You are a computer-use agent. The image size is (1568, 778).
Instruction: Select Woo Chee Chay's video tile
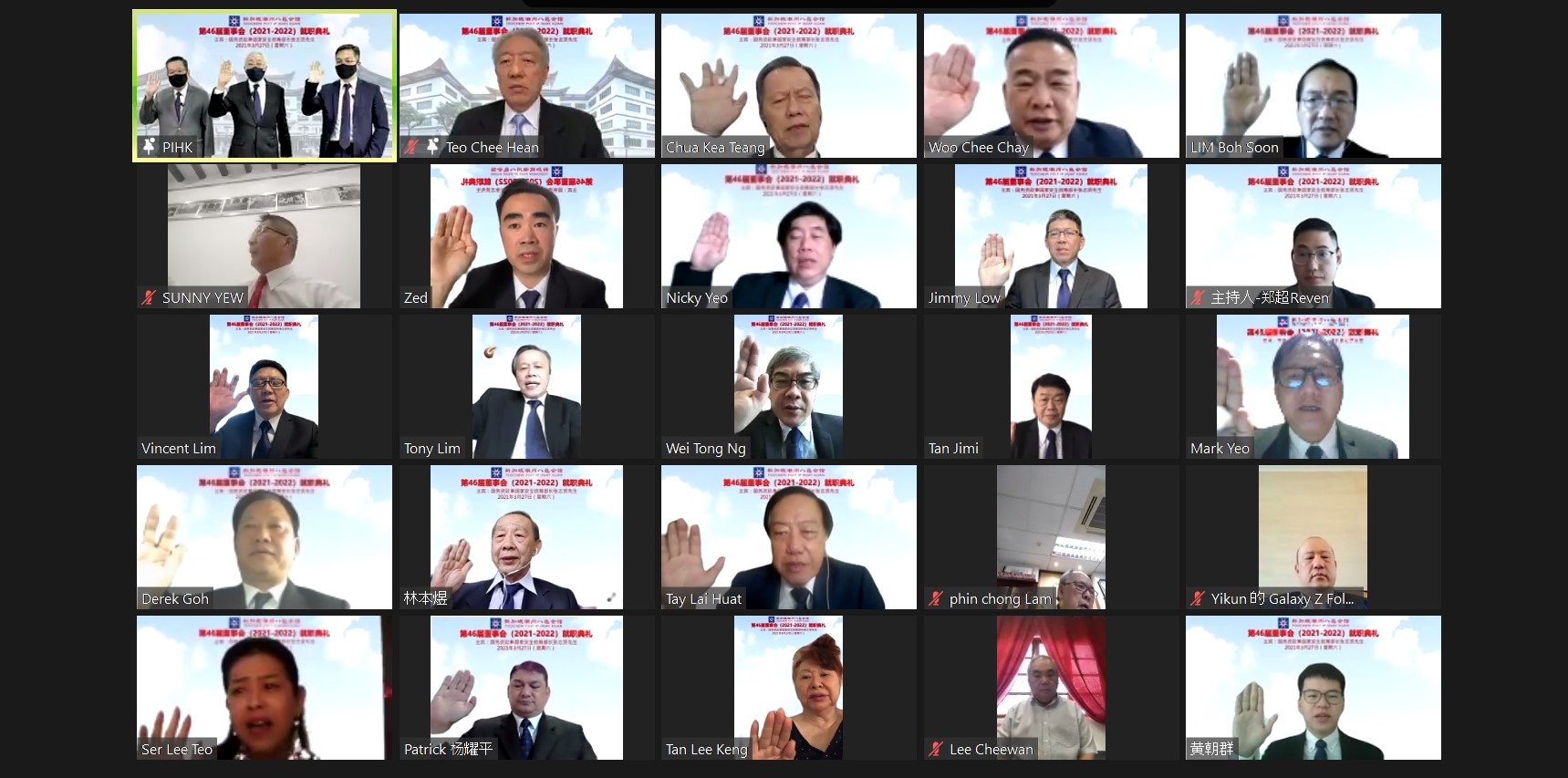(x=1051, y=86)
